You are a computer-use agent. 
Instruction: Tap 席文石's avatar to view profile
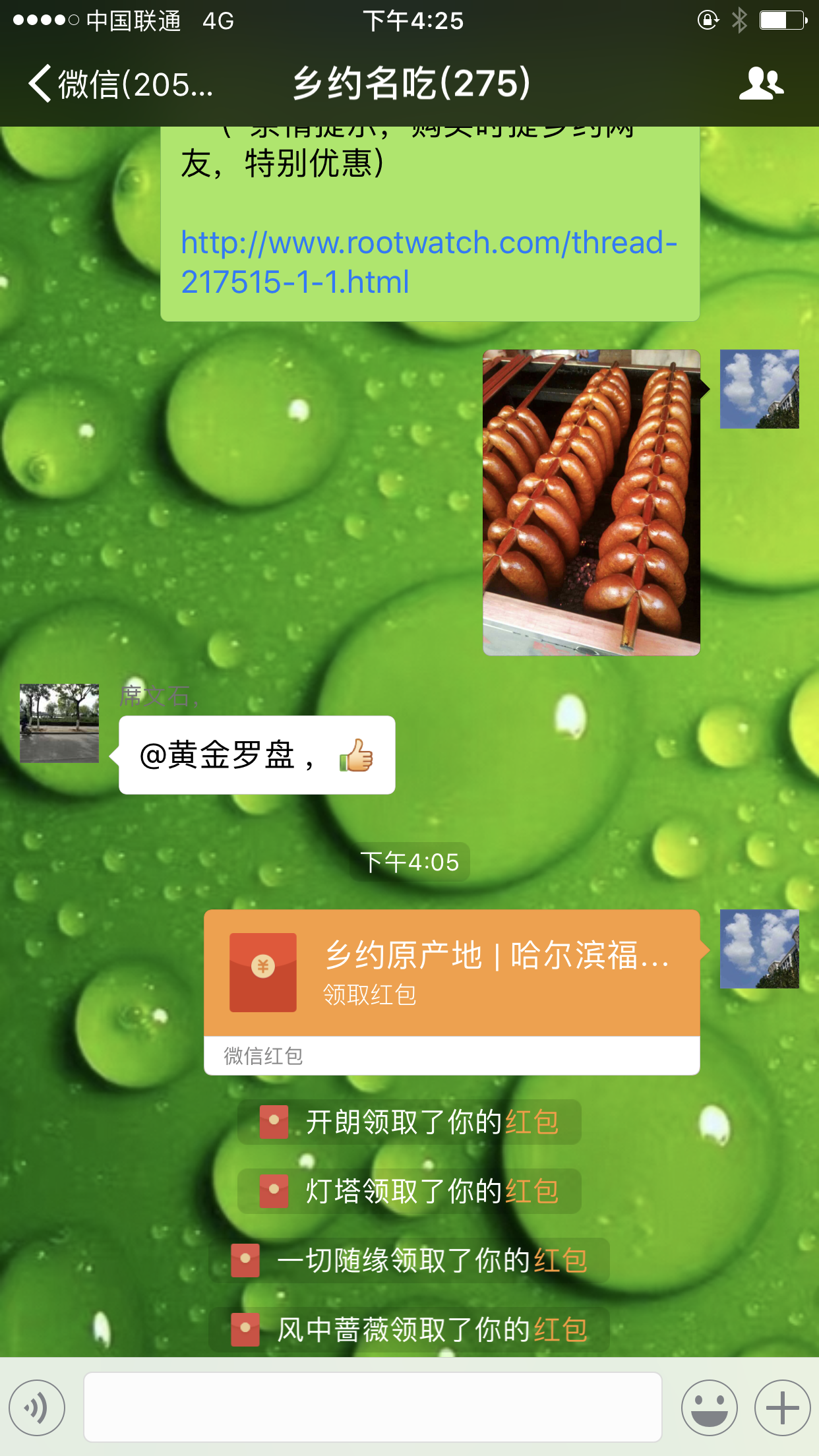pyautogui.click(x=59, y=723)
